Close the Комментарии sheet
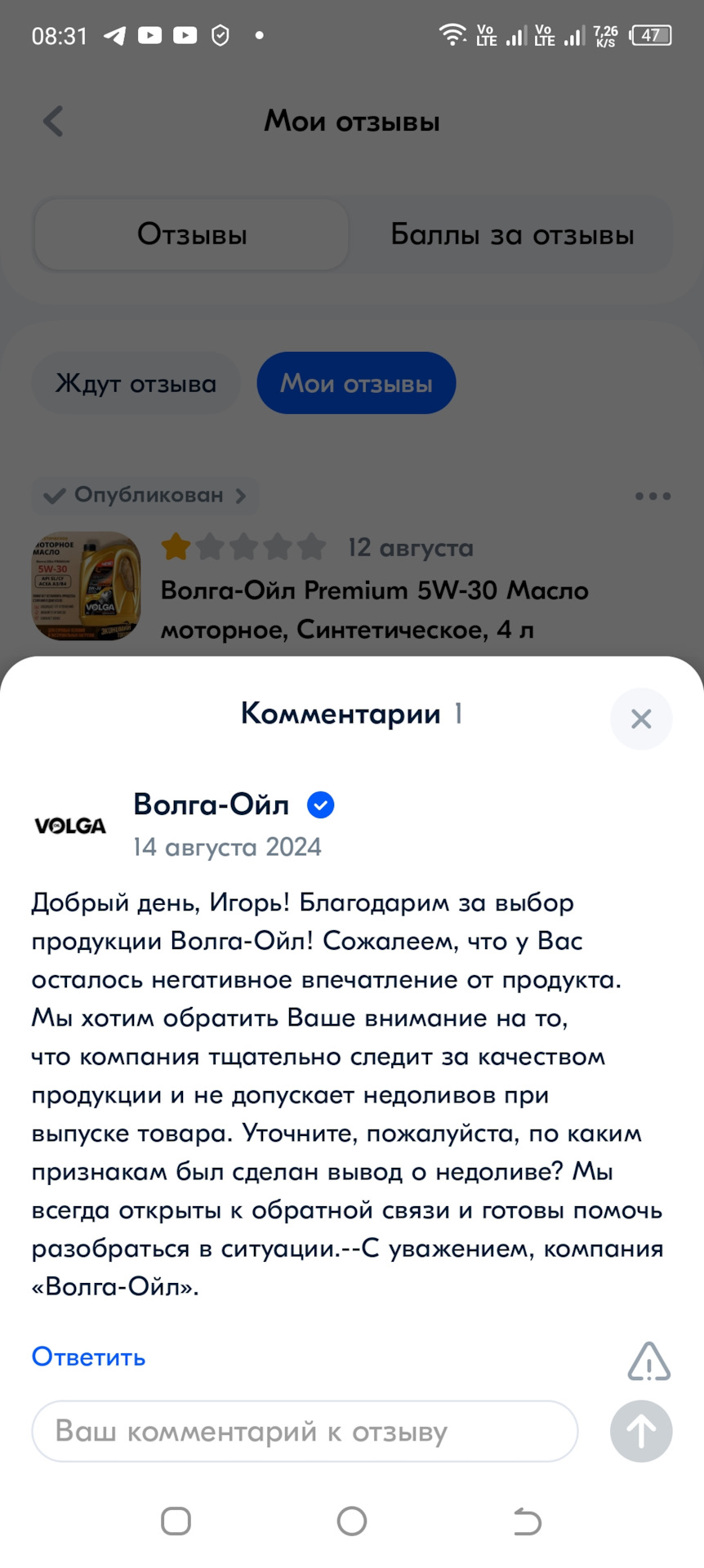 [641, 719]
